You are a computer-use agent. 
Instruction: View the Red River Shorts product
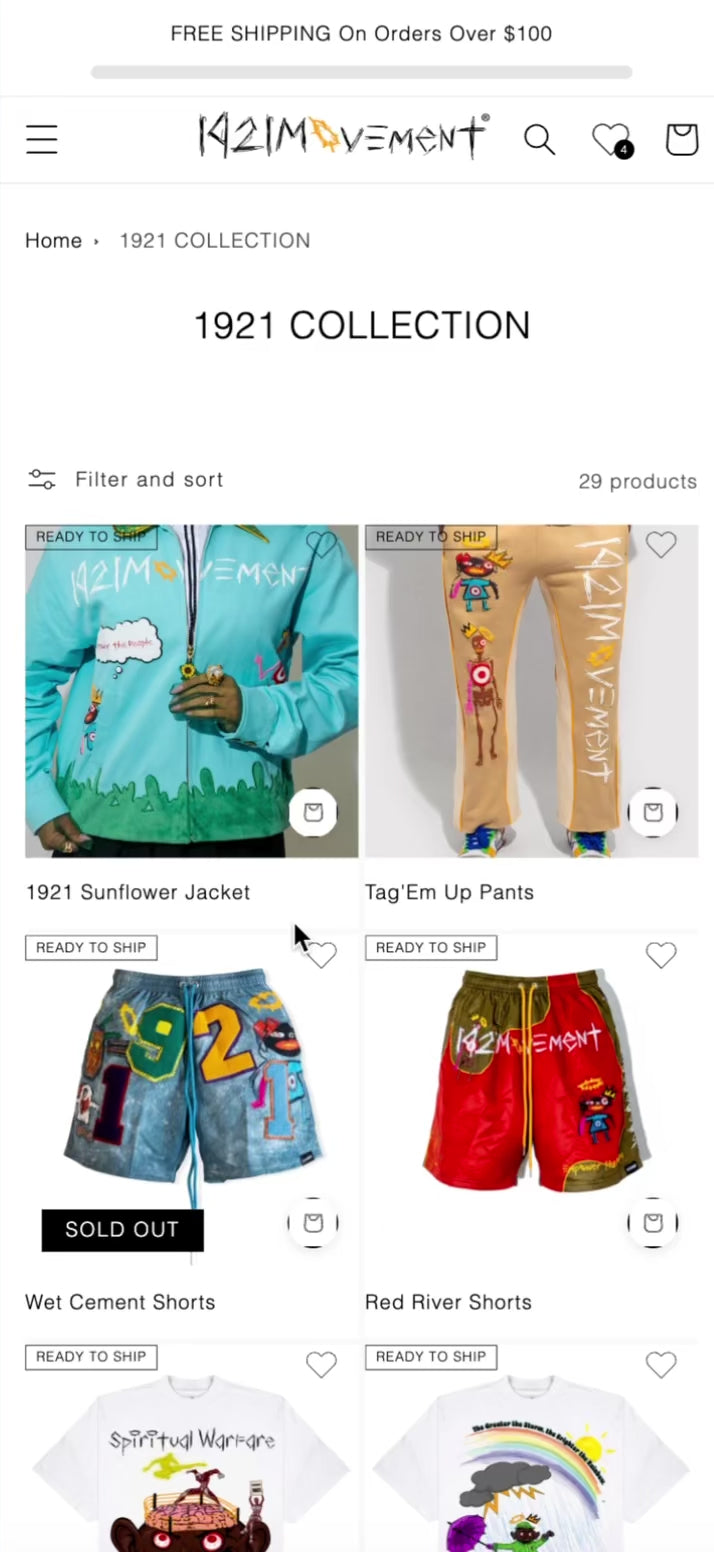point(448,1302)
